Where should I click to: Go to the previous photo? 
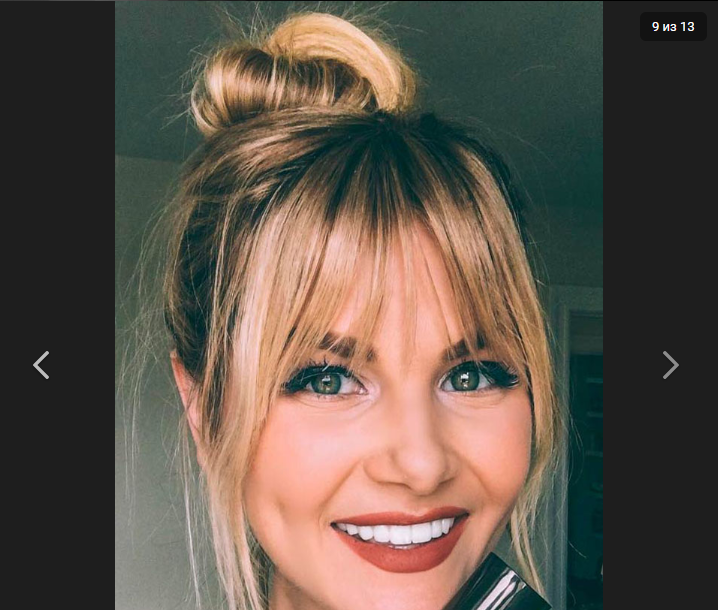coord(41,365)
